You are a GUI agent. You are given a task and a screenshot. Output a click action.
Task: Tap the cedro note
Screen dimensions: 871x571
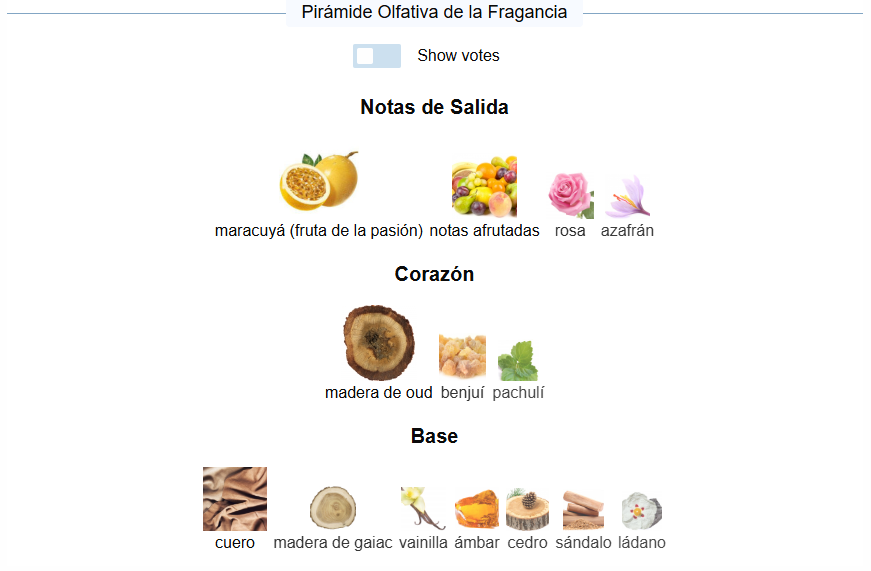coord(527,510)
